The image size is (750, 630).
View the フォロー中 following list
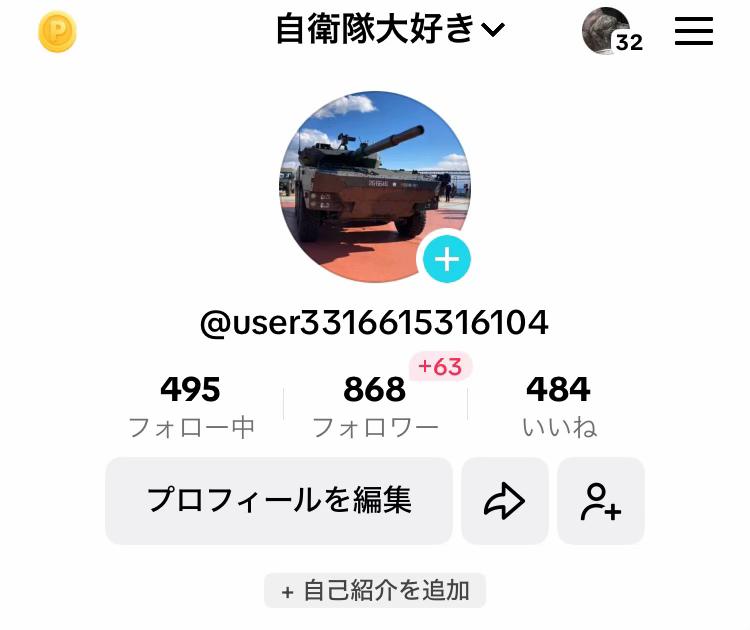[191, 406]
